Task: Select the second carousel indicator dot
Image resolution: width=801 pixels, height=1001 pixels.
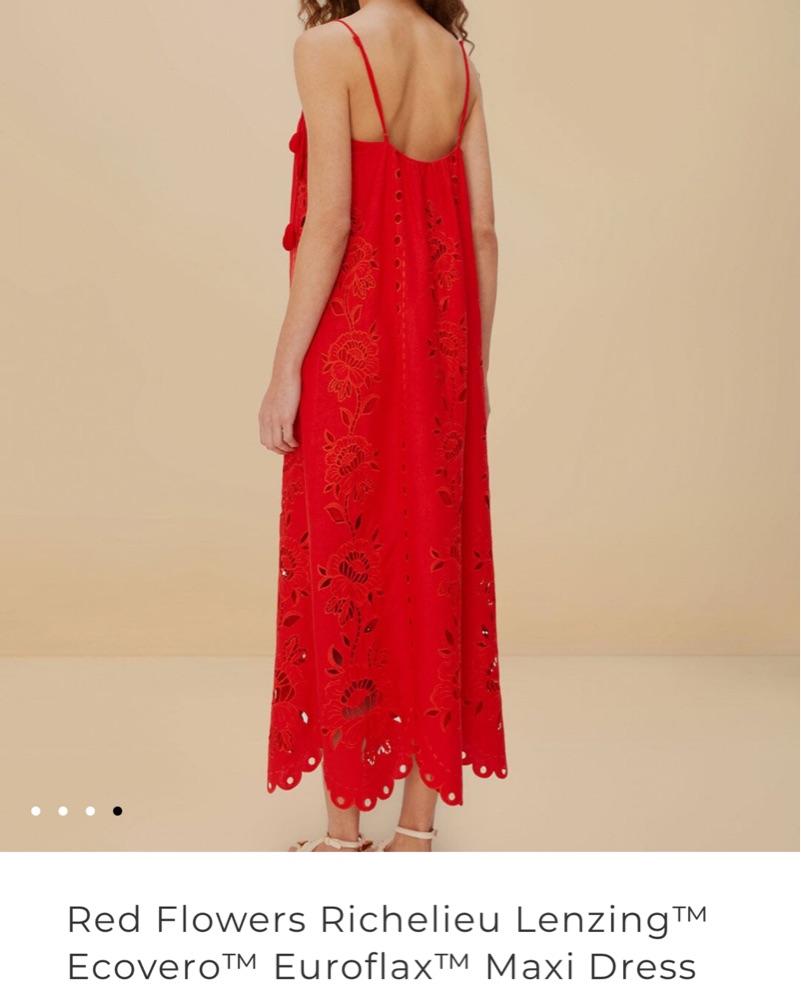Action: tap(63, 811)
